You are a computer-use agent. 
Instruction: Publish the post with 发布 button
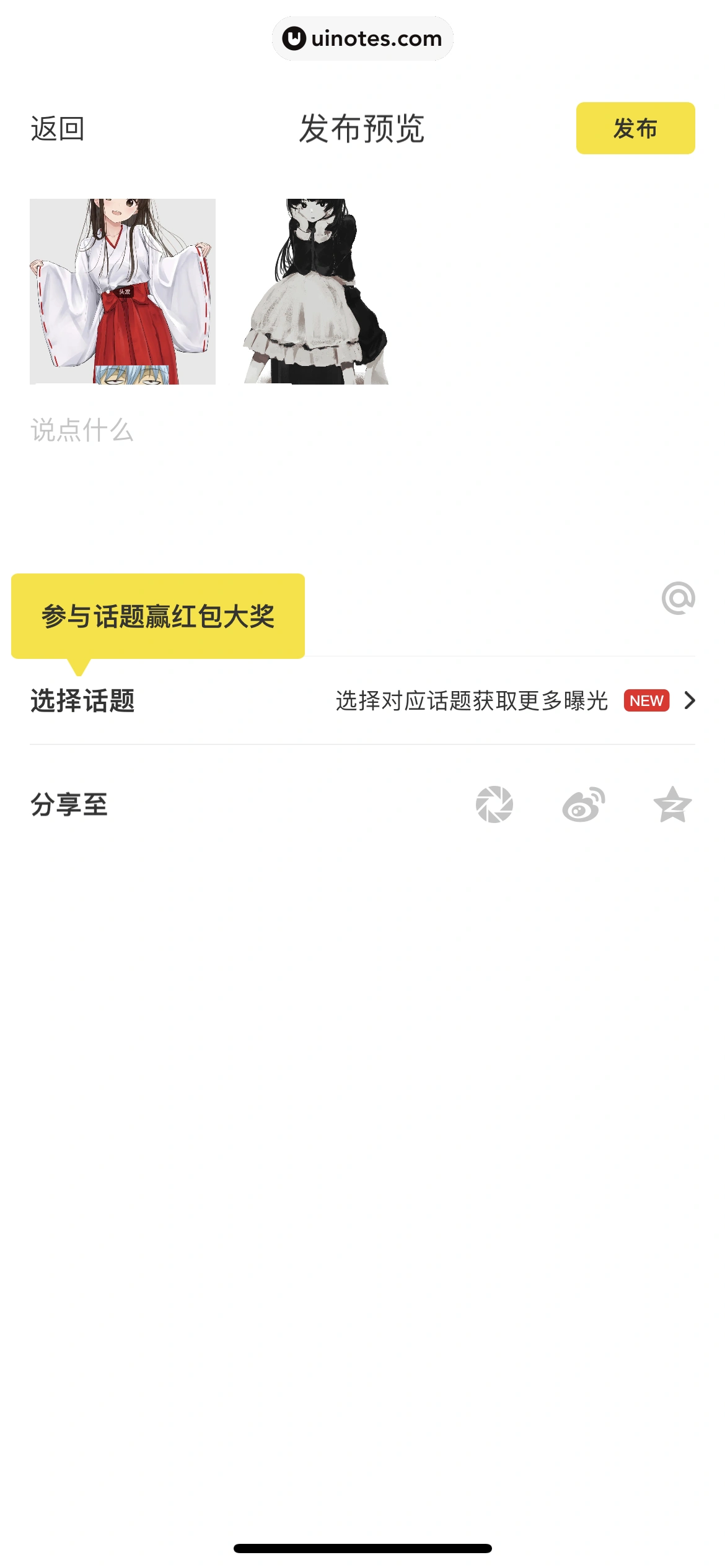coord(635,128)
